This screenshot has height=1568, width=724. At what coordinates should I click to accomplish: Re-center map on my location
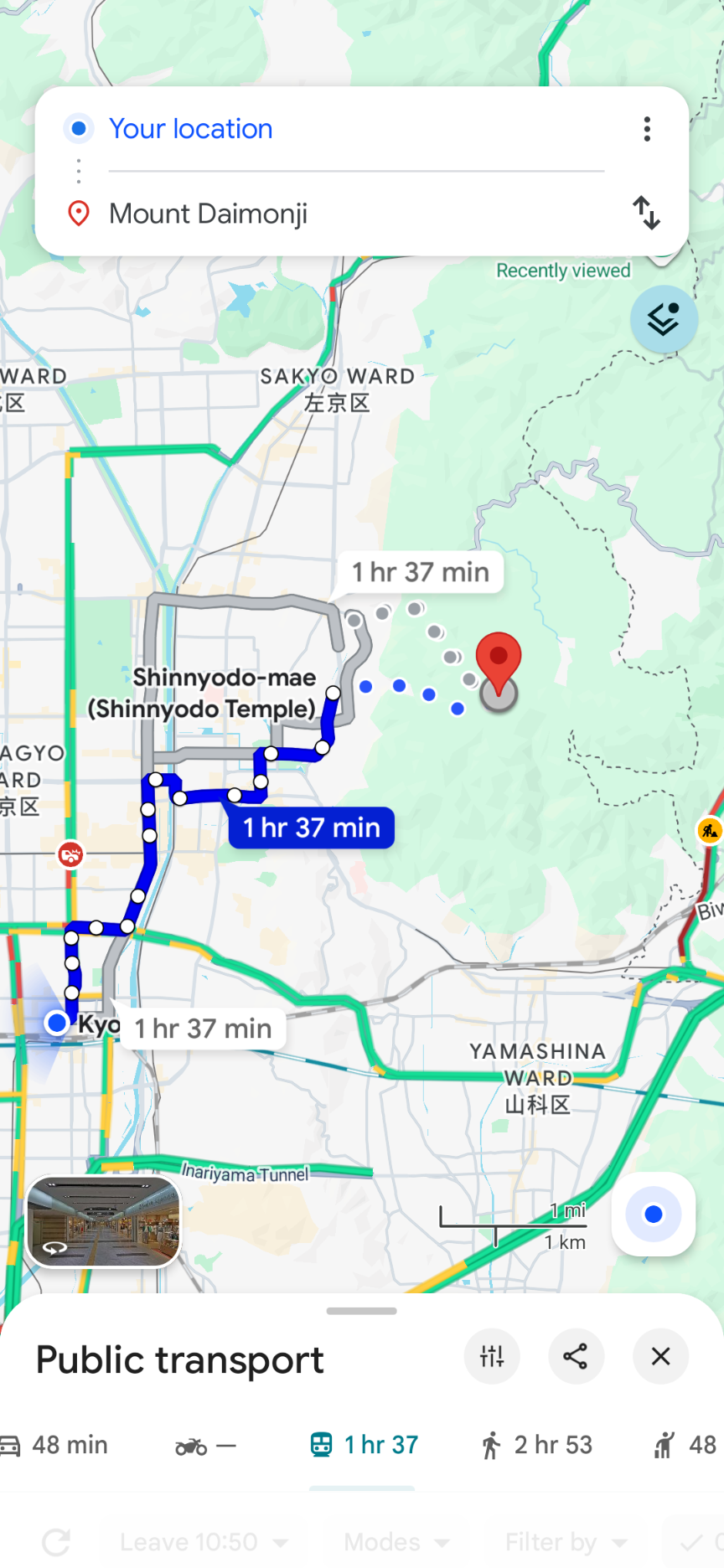tap(654, 1214)
